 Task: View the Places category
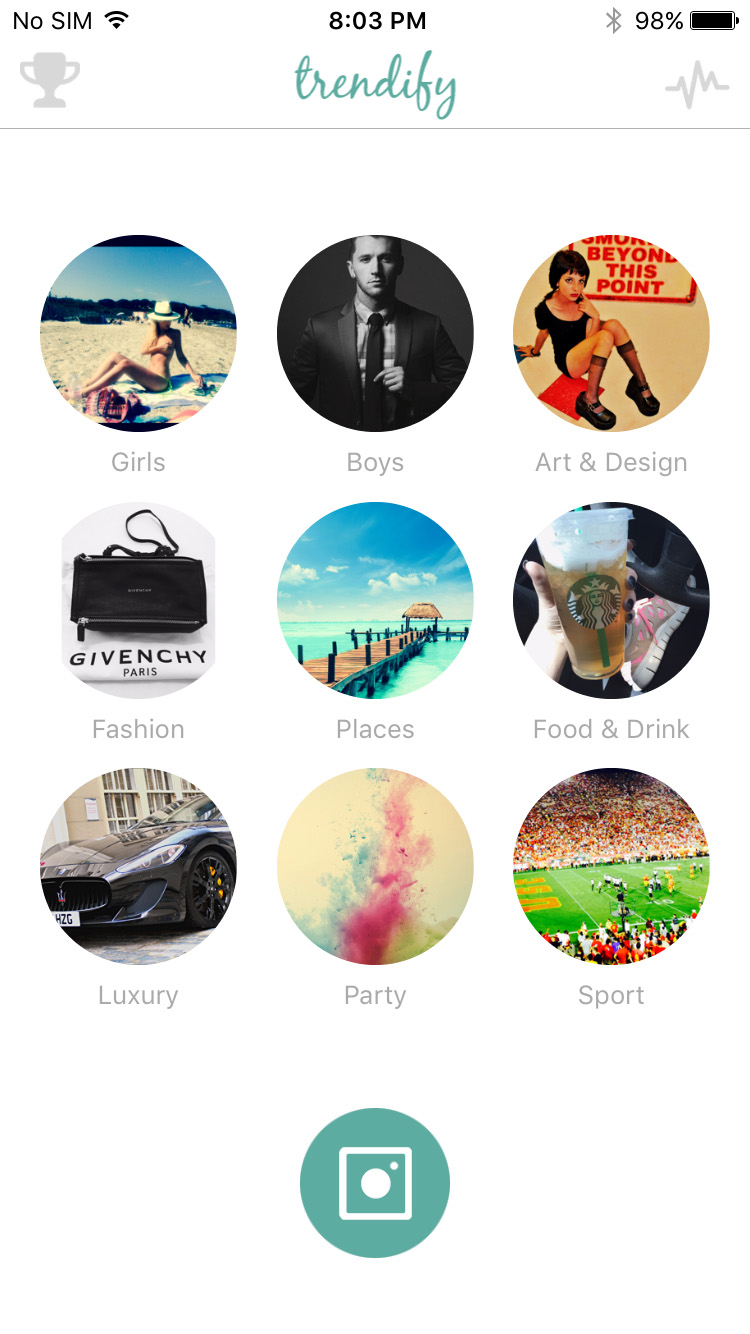pos(375,600)
